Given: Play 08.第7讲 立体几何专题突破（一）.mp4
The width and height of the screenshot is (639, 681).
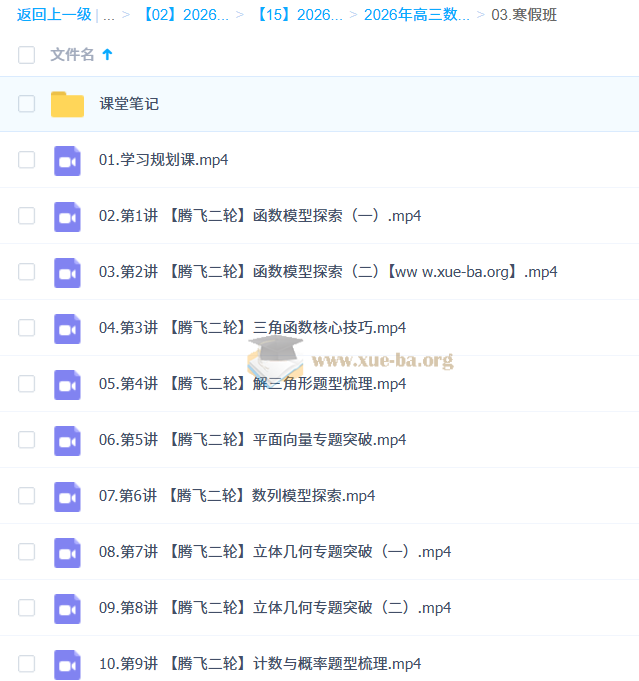Looking at the screenshot, I should [x=275, y=552].
